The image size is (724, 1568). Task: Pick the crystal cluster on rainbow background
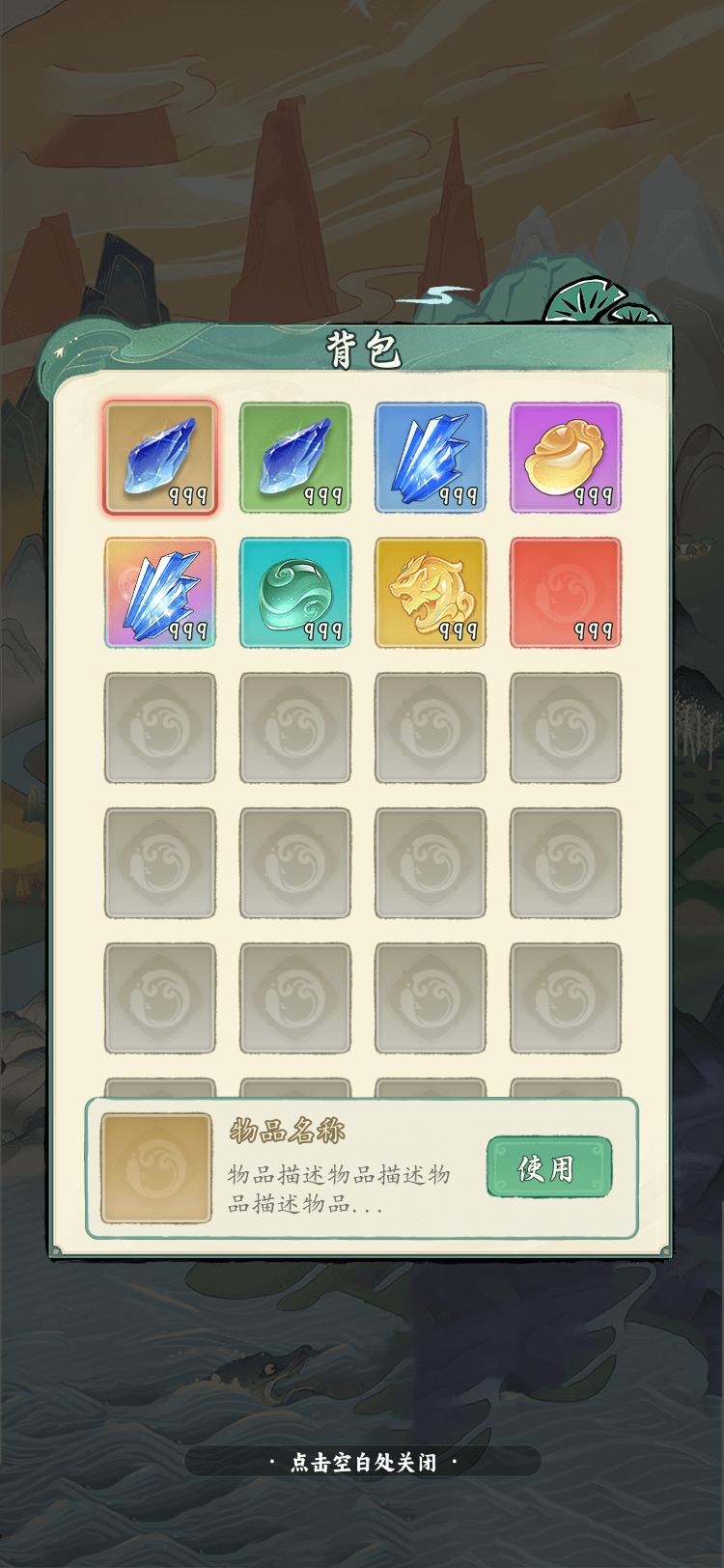tap(160, 593)
